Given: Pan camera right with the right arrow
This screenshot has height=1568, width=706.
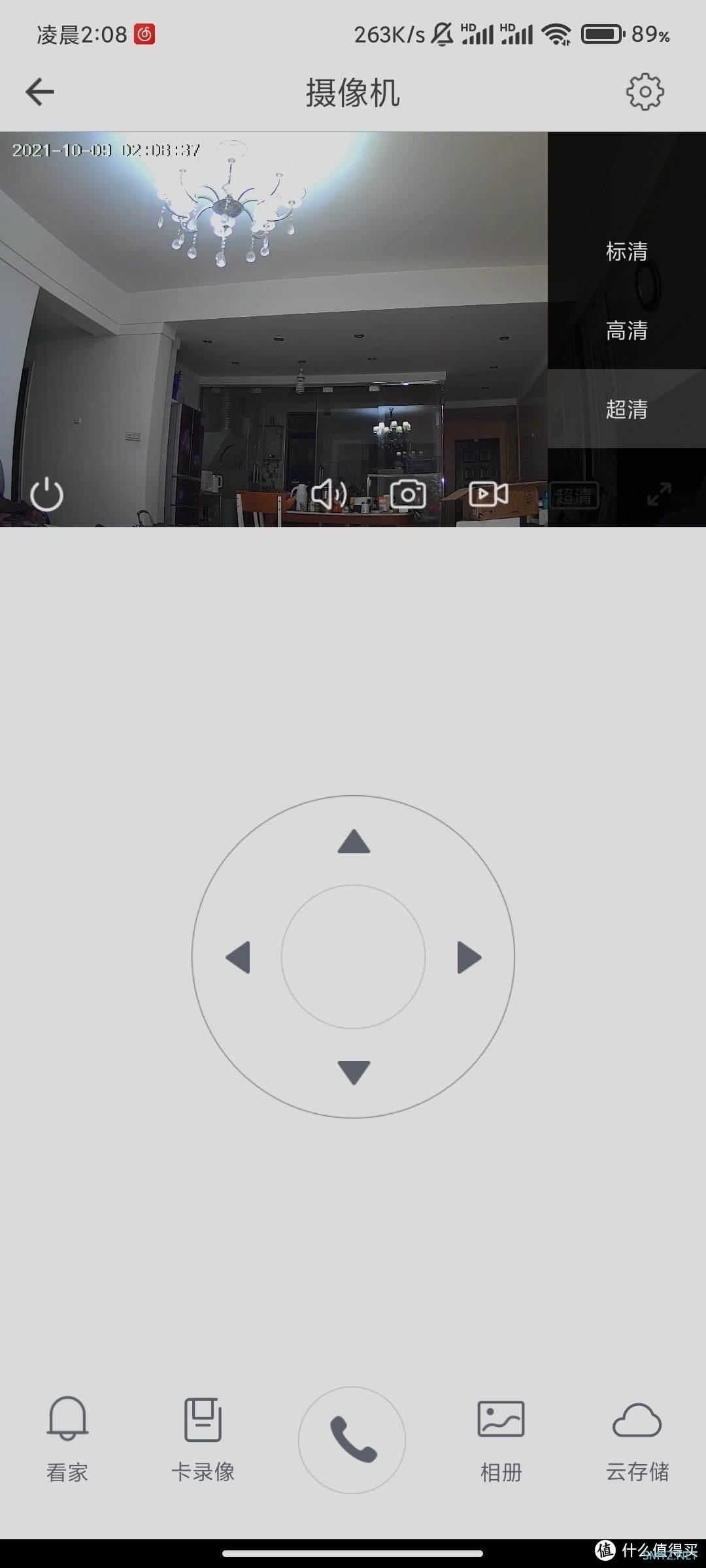Looking at the screenshot, I should [x=469, y=957].
